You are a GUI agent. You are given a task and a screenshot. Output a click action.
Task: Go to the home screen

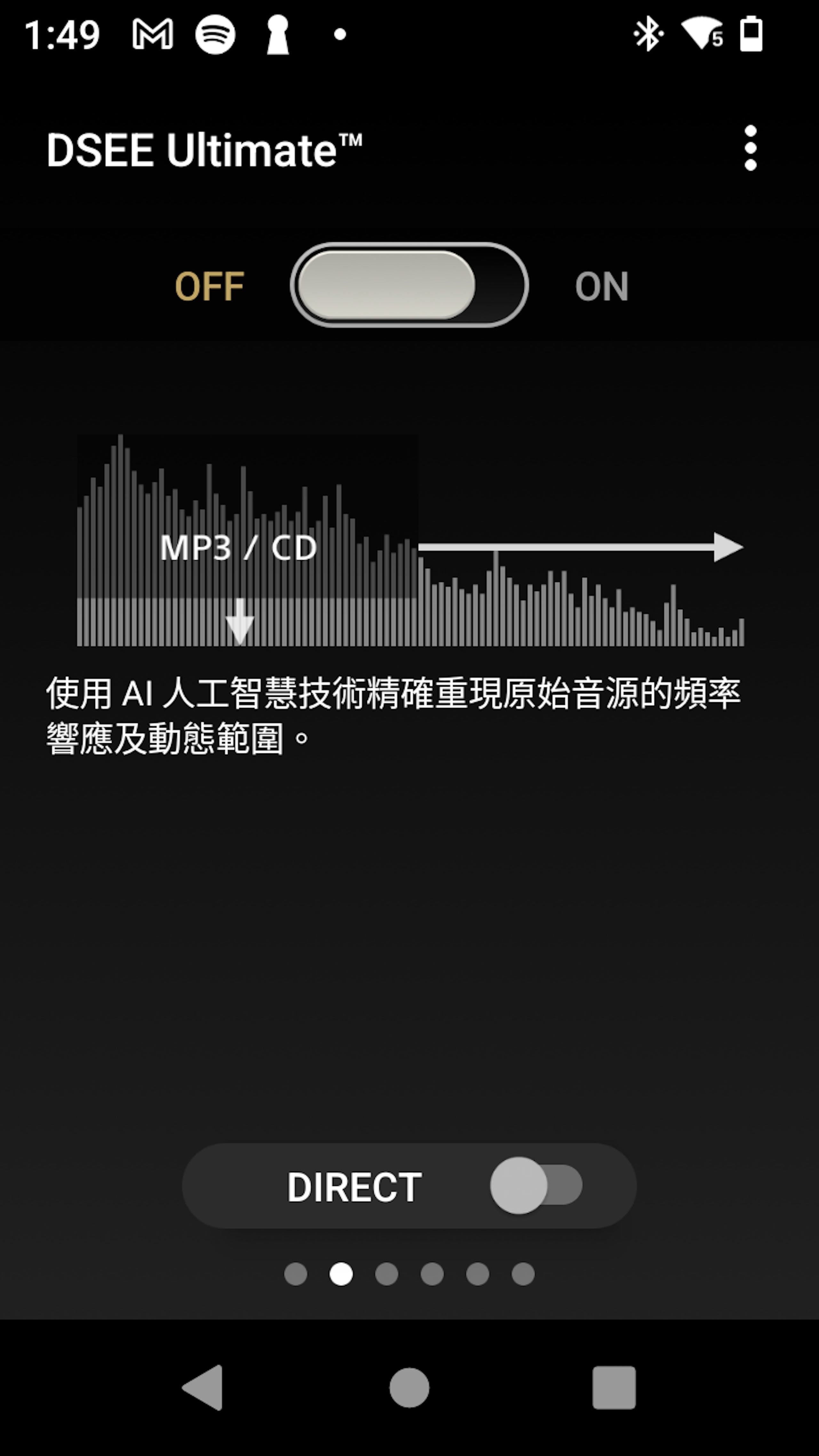click(x=409, y=1388)
